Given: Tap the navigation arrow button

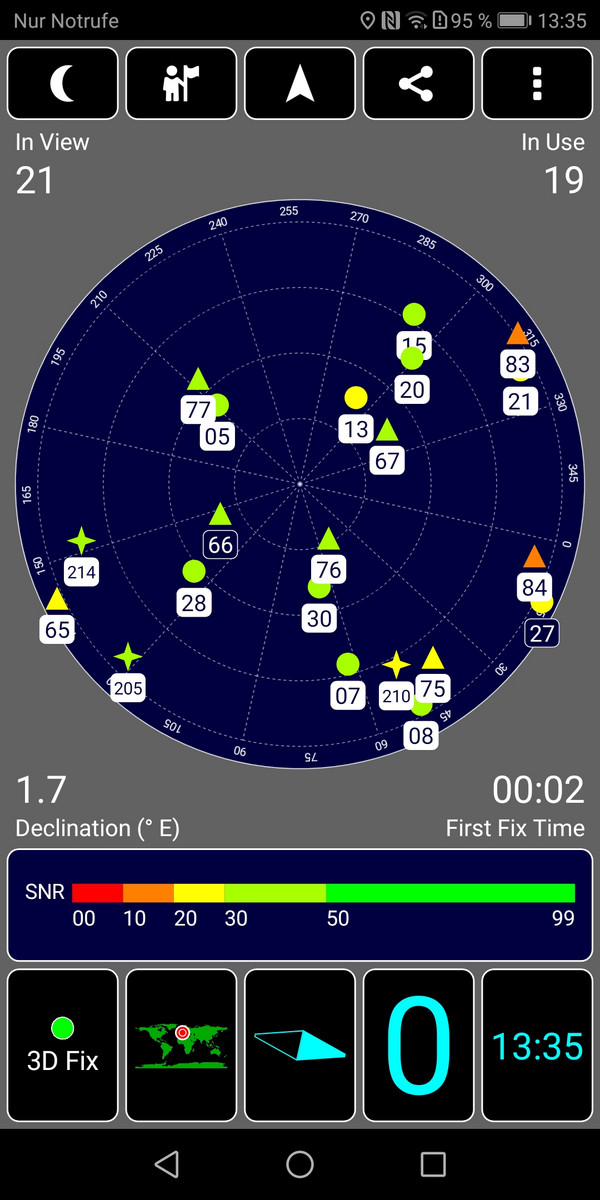Looking at the screenshot, I should point(300,84).
